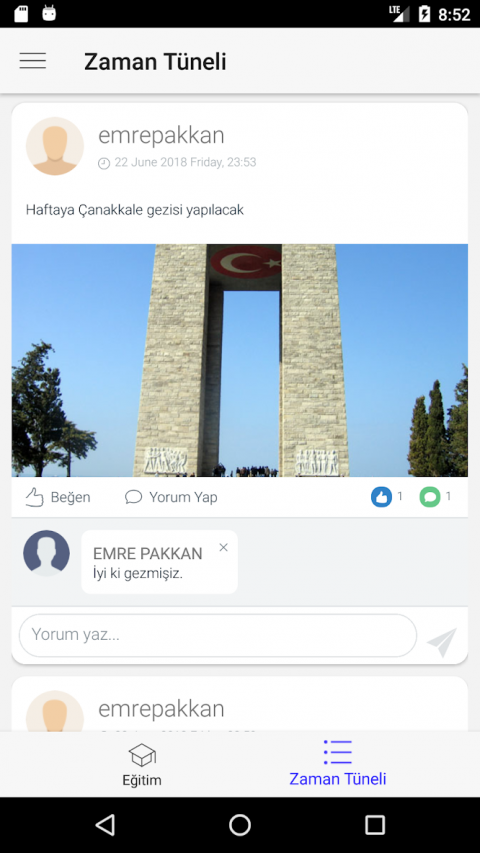Go back with the system back button
Screen dimensions: 480x853
(105, 825)
